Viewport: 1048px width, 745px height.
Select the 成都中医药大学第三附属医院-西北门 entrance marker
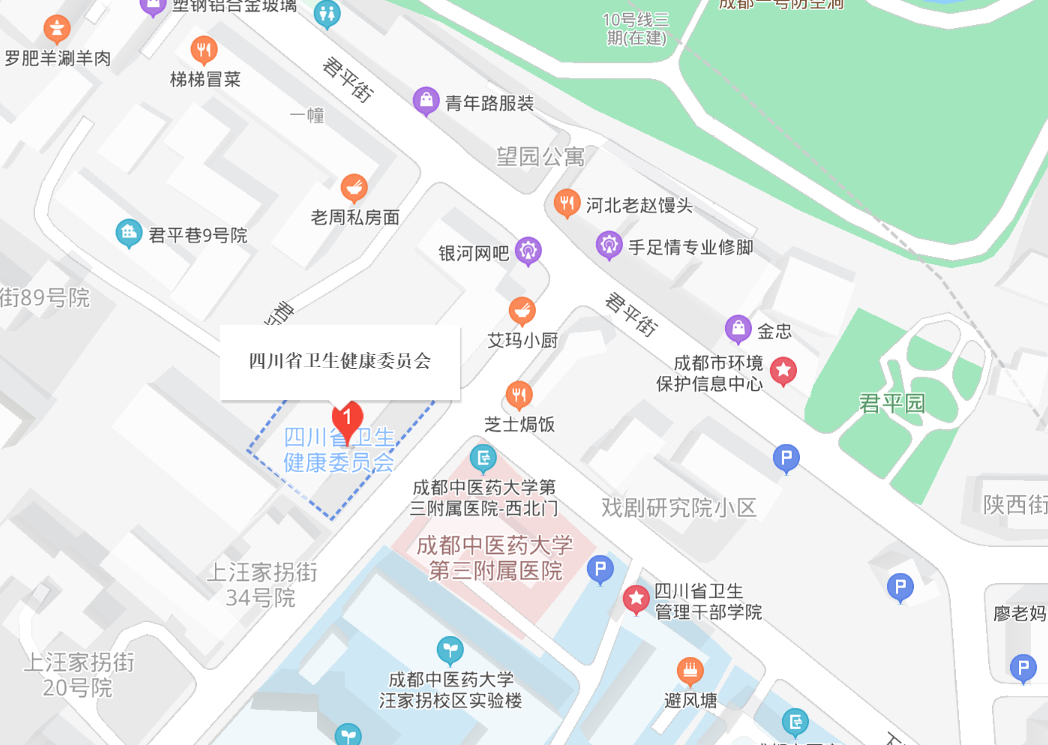483,459
